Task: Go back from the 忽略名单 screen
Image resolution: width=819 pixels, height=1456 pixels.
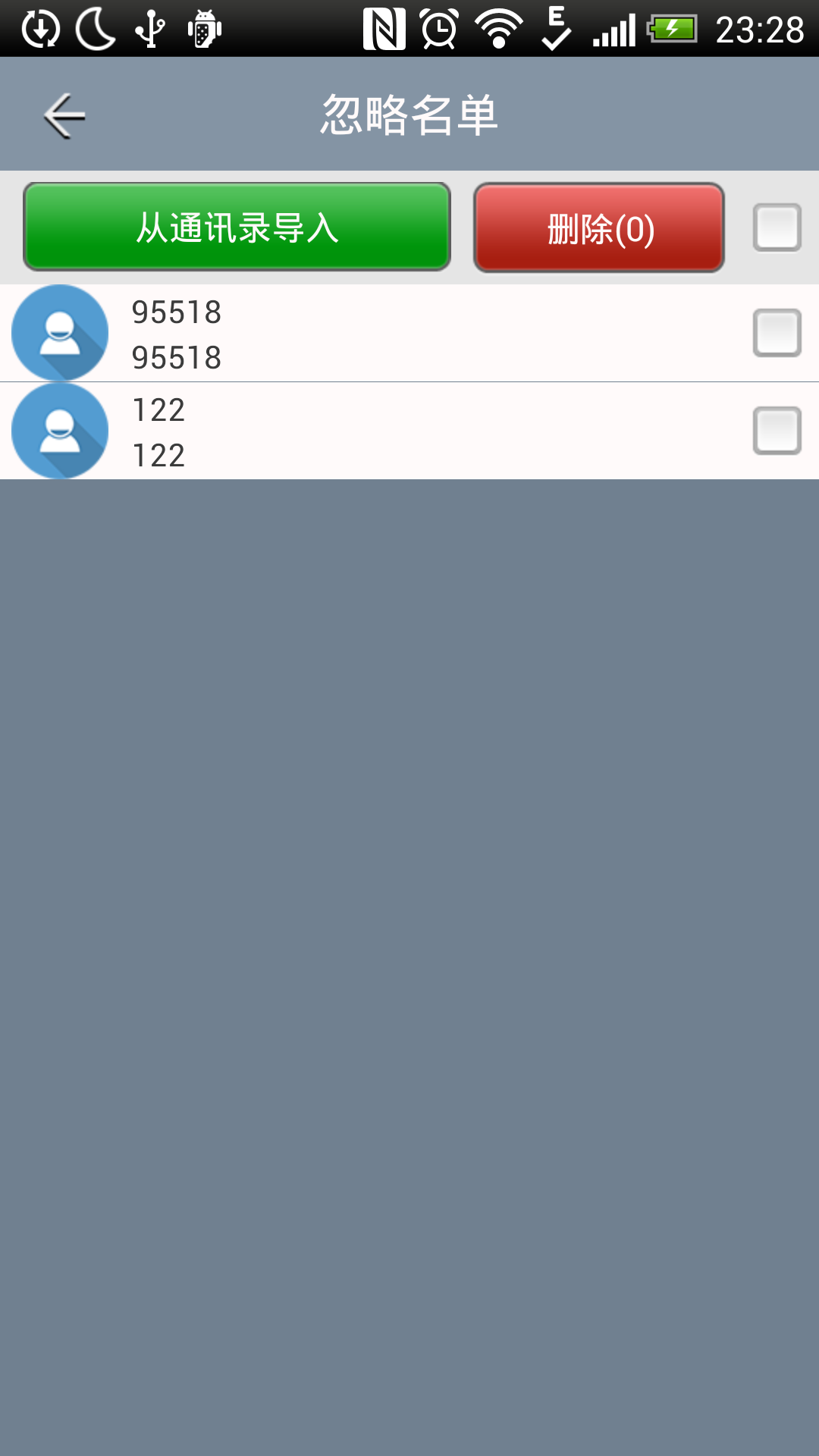Action: point(64,116)
